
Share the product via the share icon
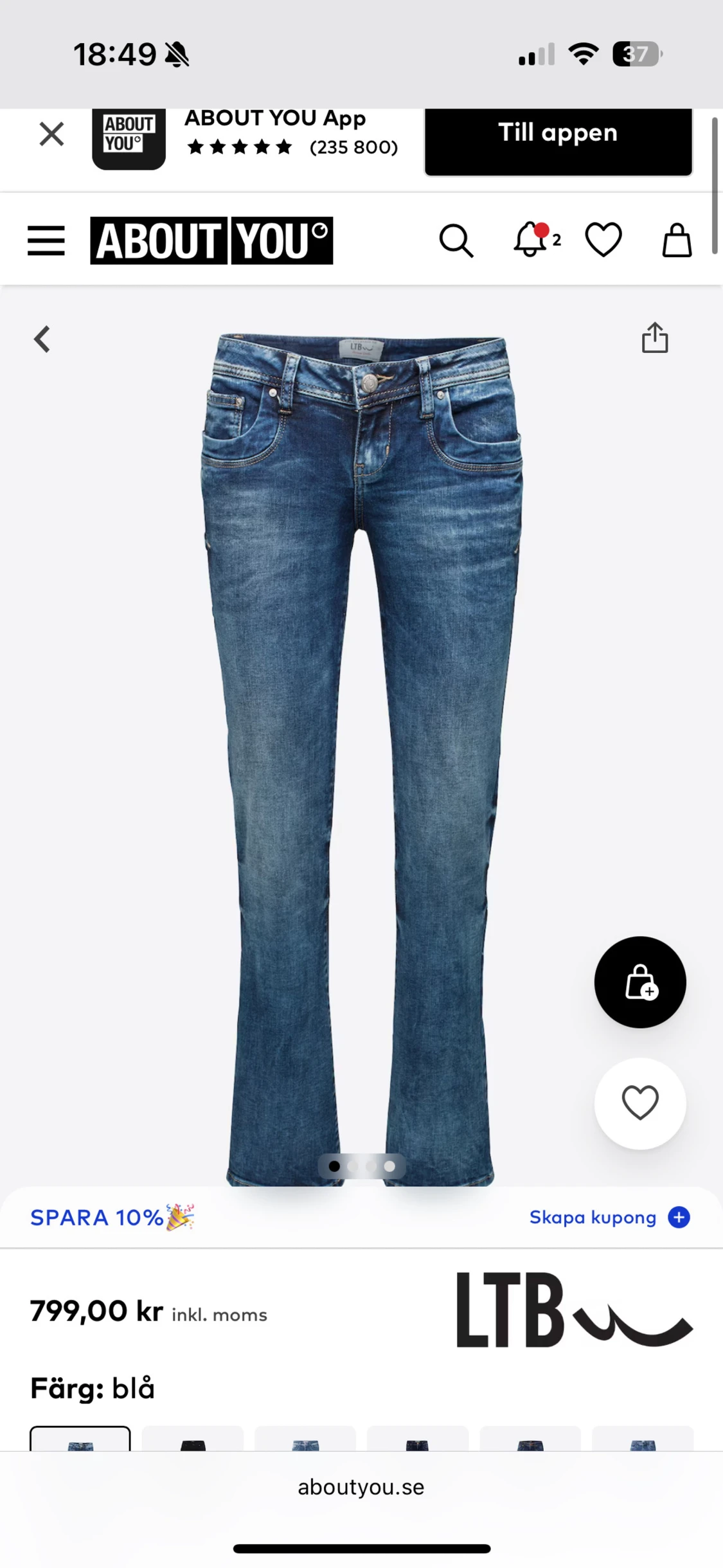655,338
